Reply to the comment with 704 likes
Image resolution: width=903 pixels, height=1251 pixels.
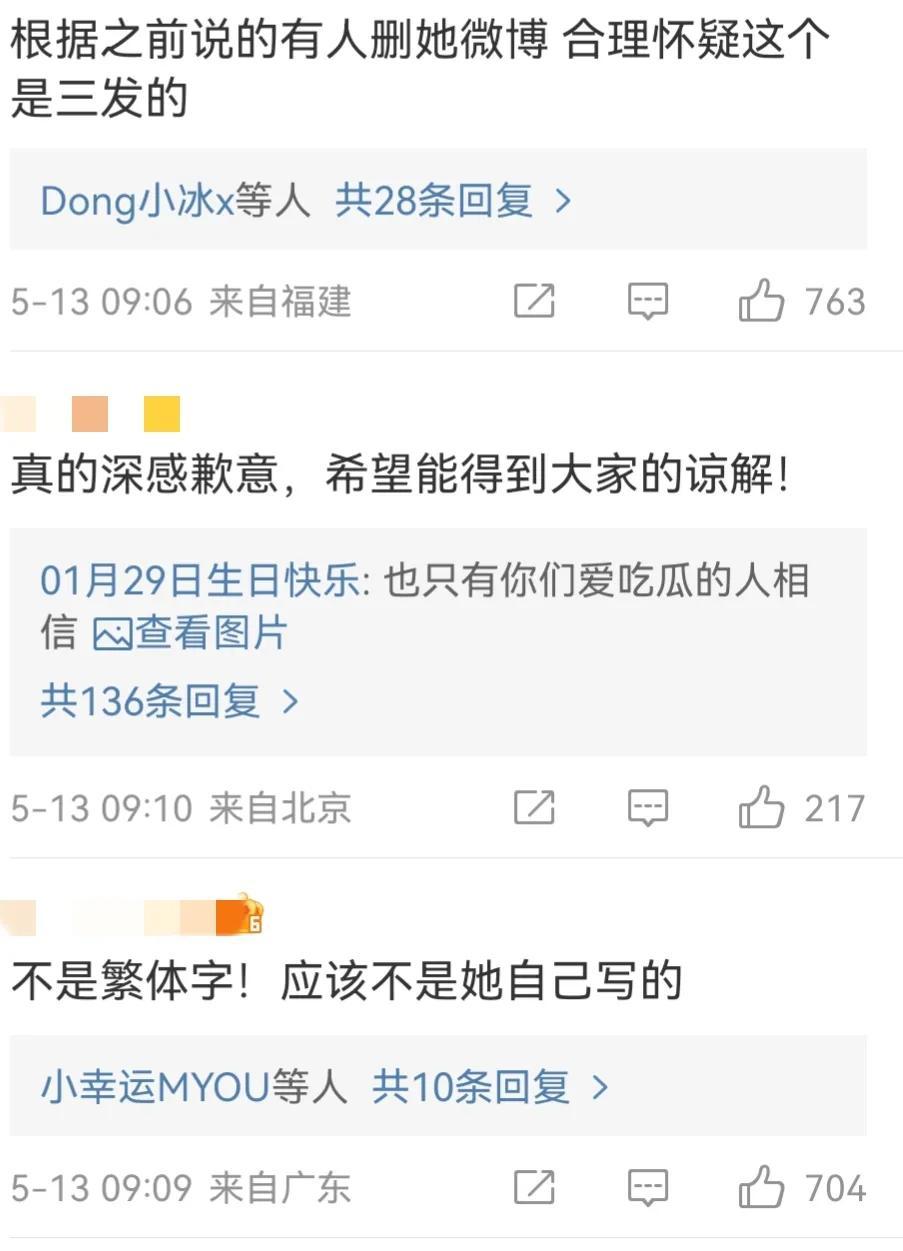click(647, 1188)
